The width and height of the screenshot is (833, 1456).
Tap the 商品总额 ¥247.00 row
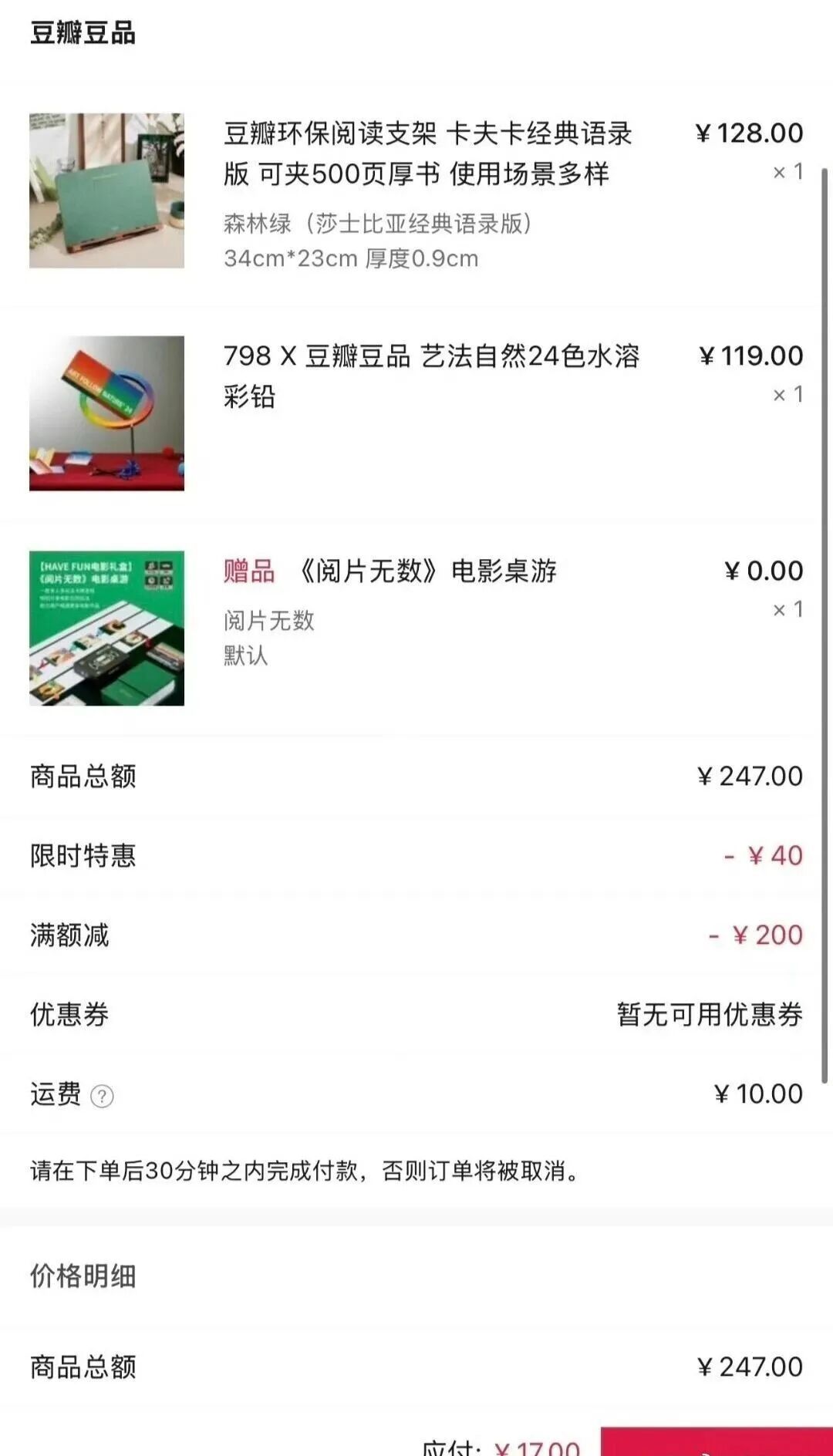[x=416, y=777]
